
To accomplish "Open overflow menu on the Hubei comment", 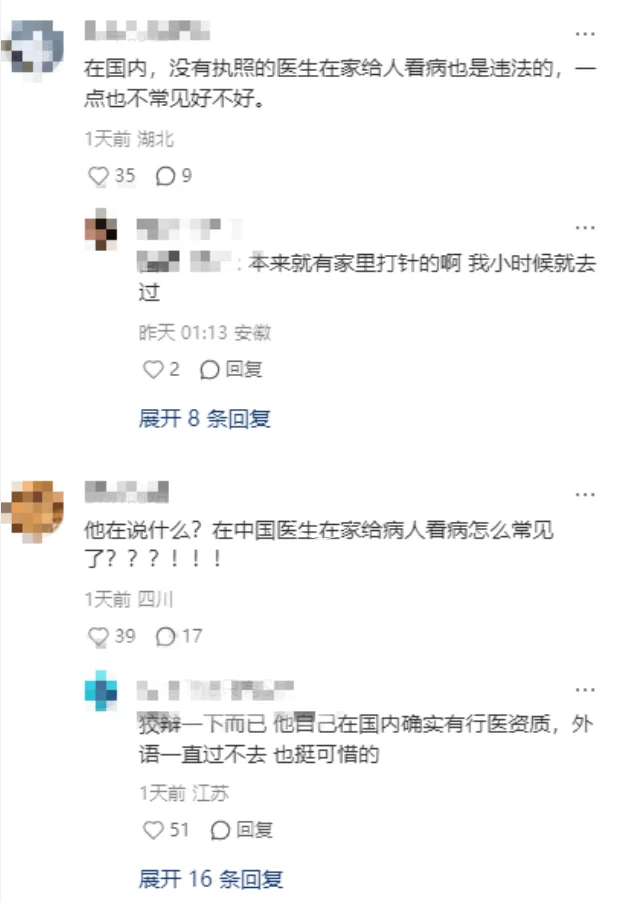I will (586, 33).
